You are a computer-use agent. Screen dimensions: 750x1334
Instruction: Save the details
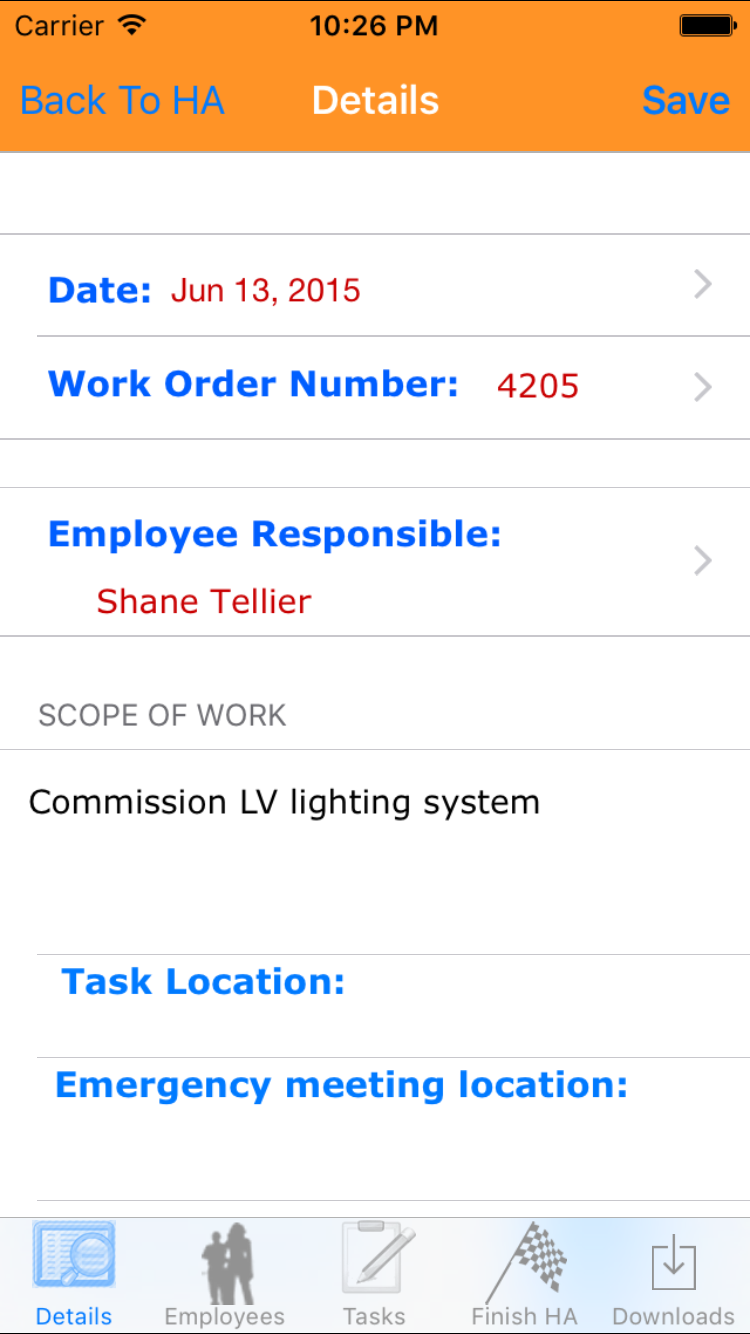[685, 101]
